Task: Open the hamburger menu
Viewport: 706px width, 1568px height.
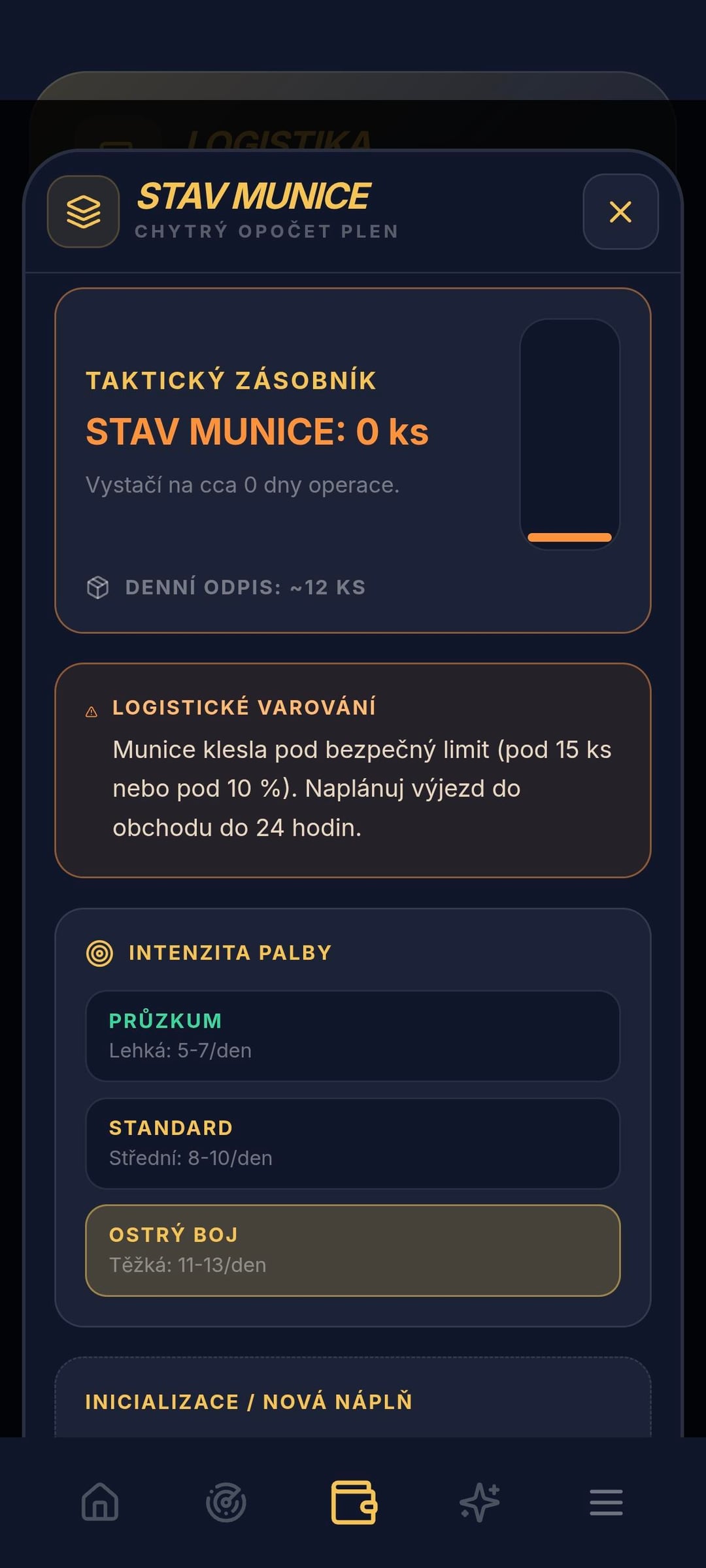Action: [606, 1502]
